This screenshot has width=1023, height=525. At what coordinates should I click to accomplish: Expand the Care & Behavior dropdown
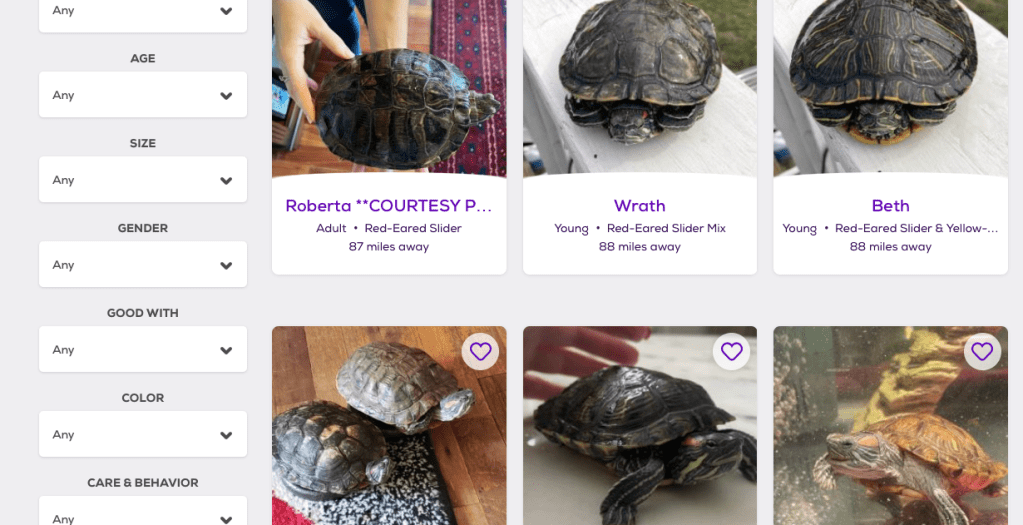[x=143, y=514]
